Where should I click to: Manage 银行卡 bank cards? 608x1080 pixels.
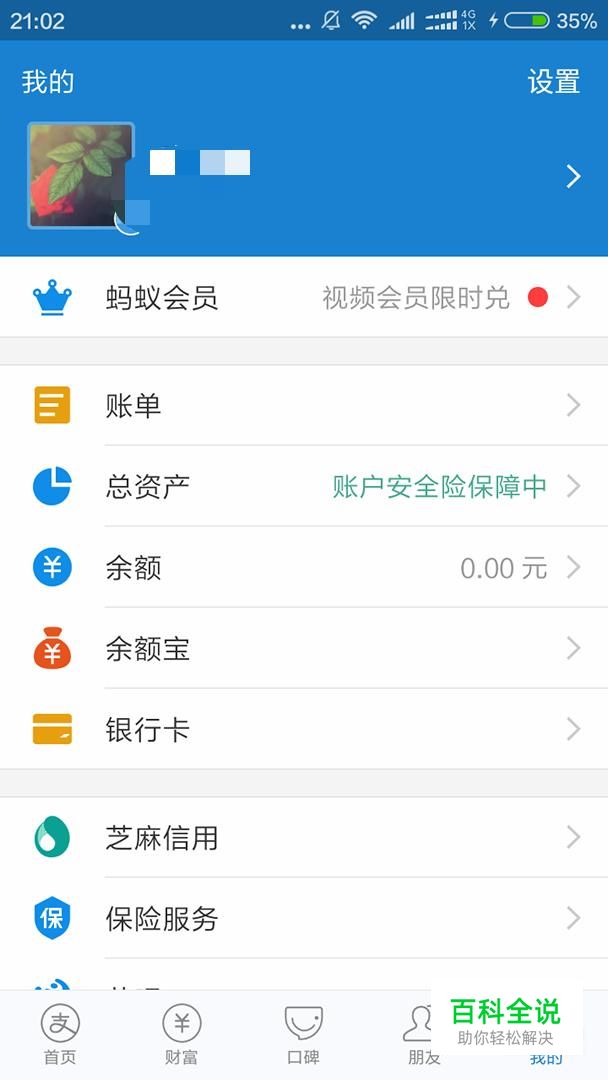pos(304,730)
